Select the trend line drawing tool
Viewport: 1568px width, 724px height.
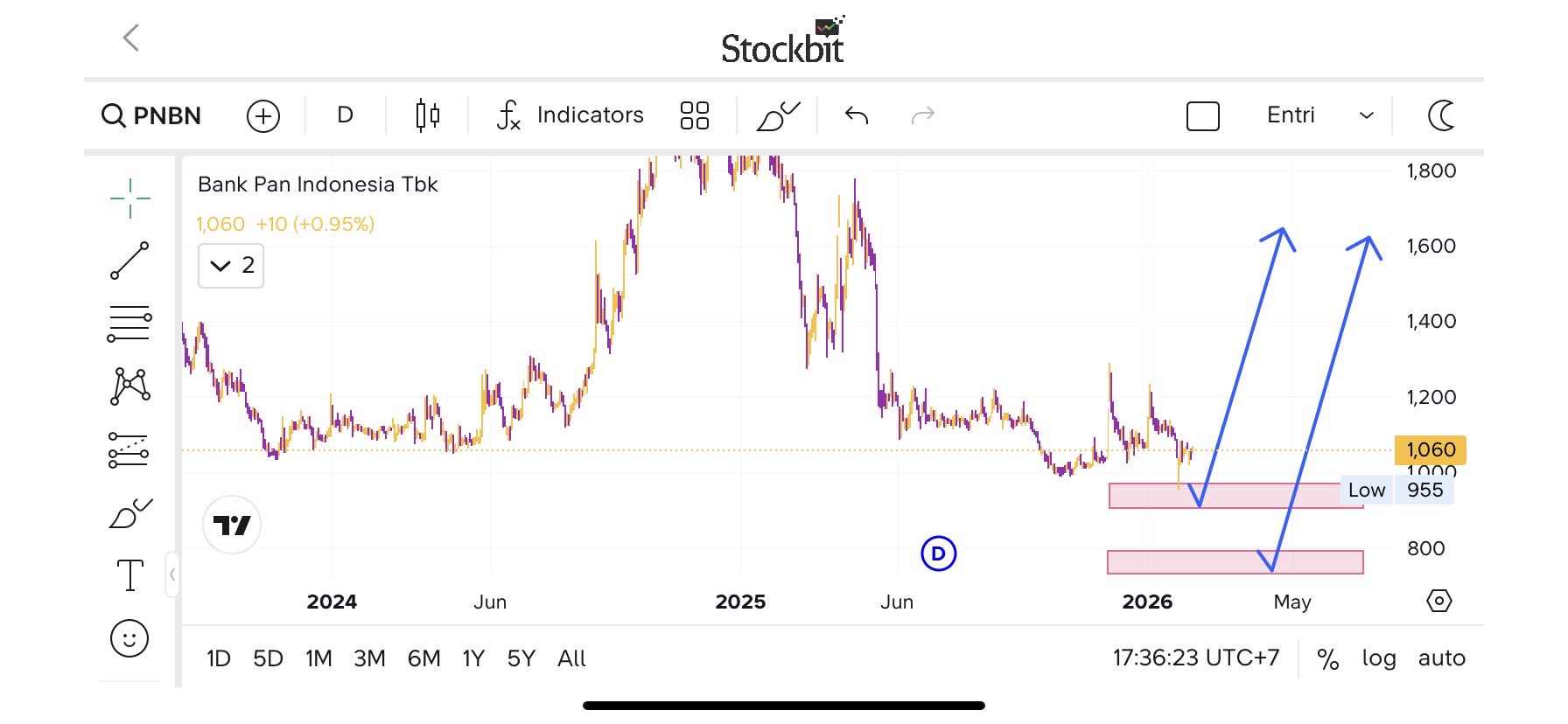[129, 261]
